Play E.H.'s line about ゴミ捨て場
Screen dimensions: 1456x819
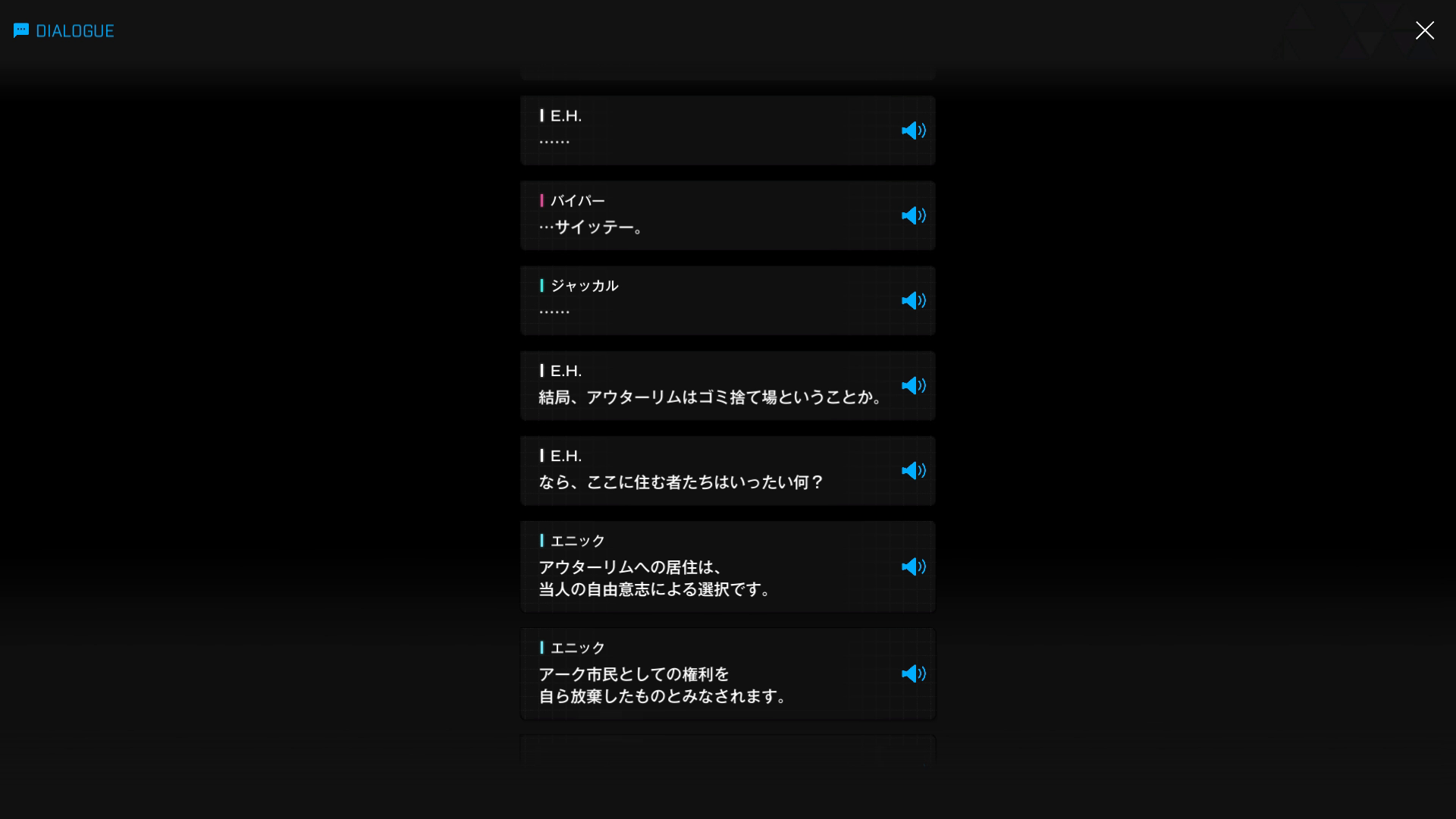coord(913,385)
